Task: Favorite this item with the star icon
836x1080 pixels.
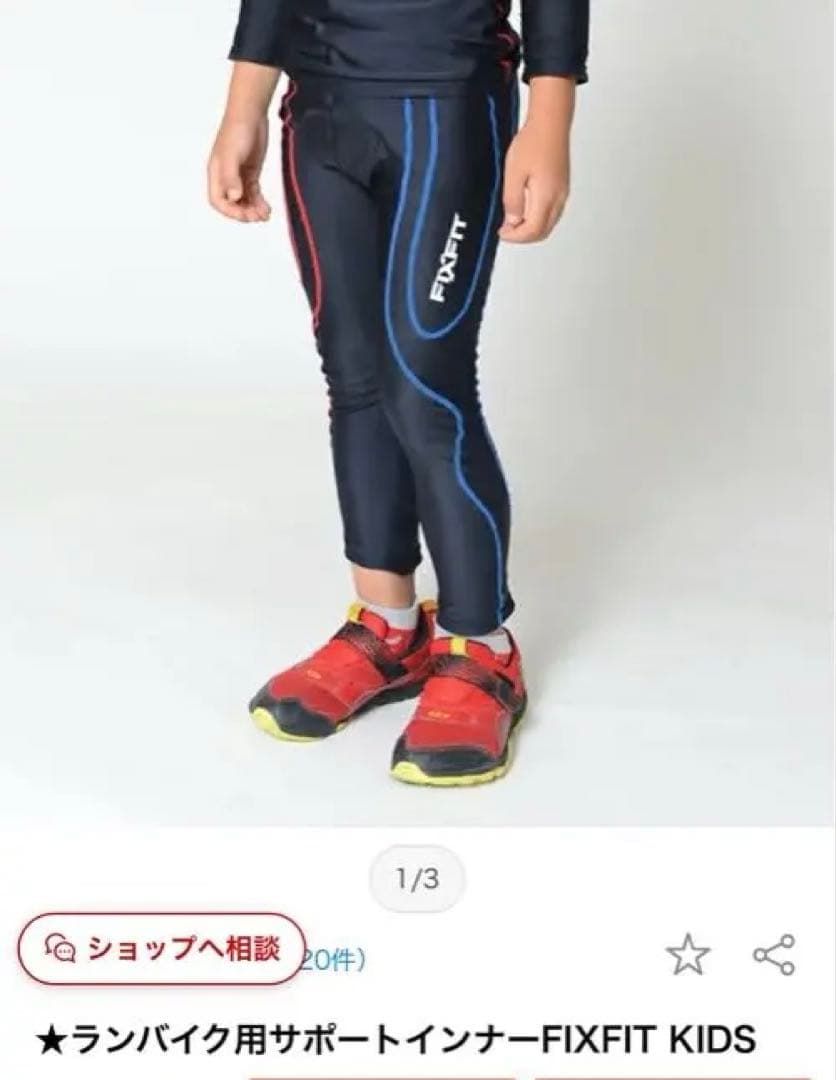Action: pyautogui.click(x=688, y=956)
